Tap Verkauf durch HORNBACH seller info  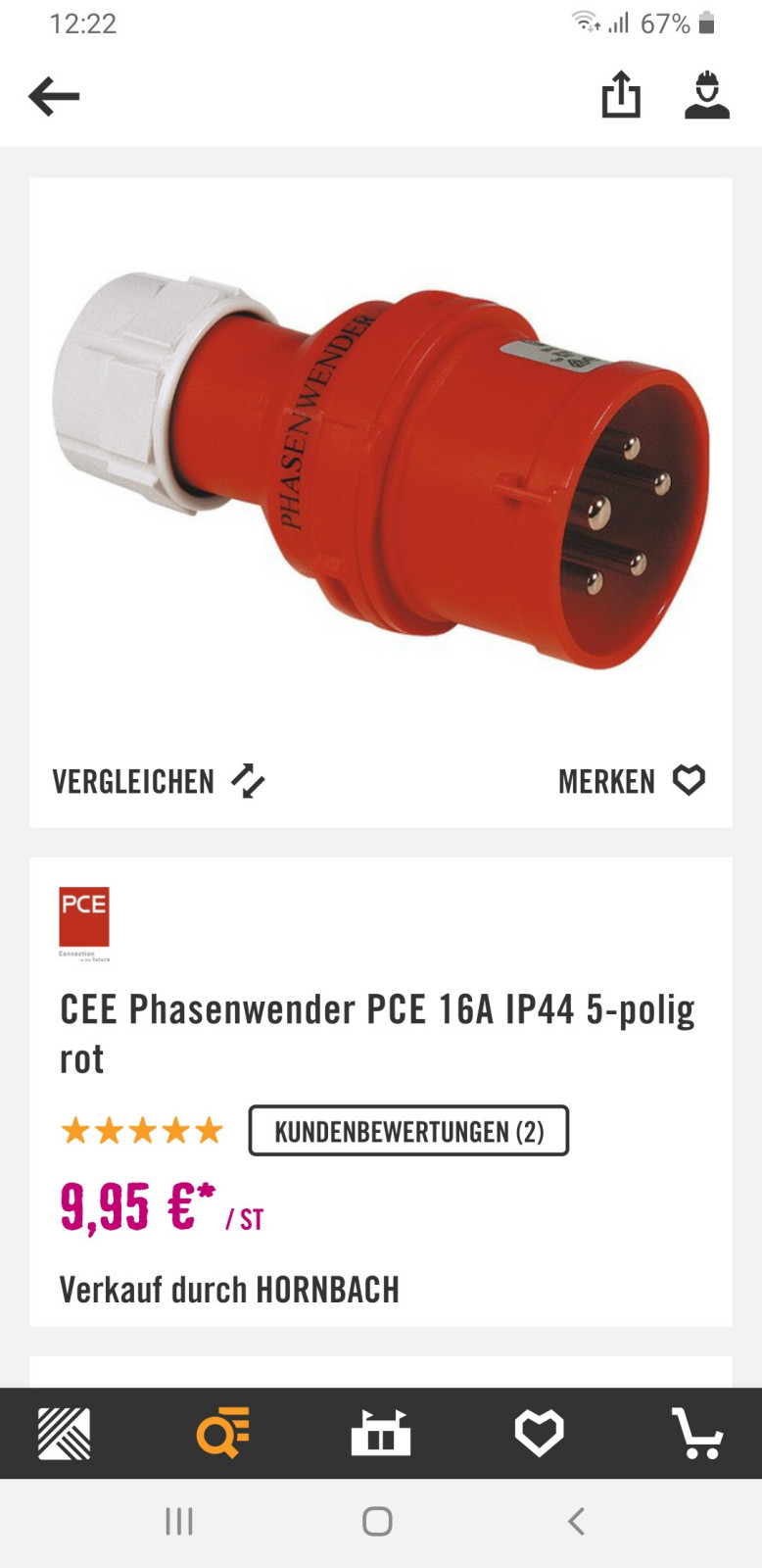point(229,1289)
